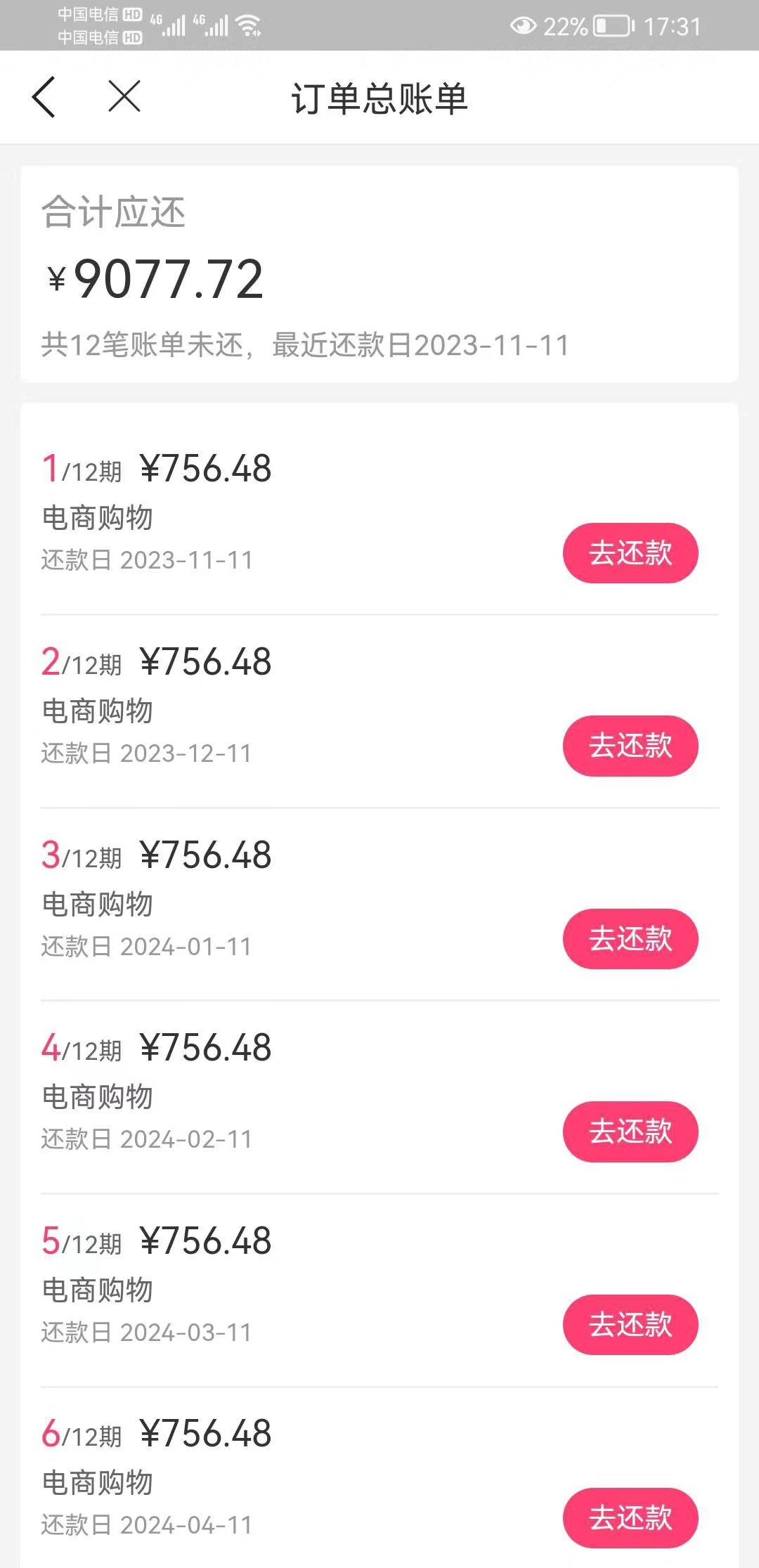Pay the 2024-02-11 bill with 去还款

click(x=630, y=1132)
